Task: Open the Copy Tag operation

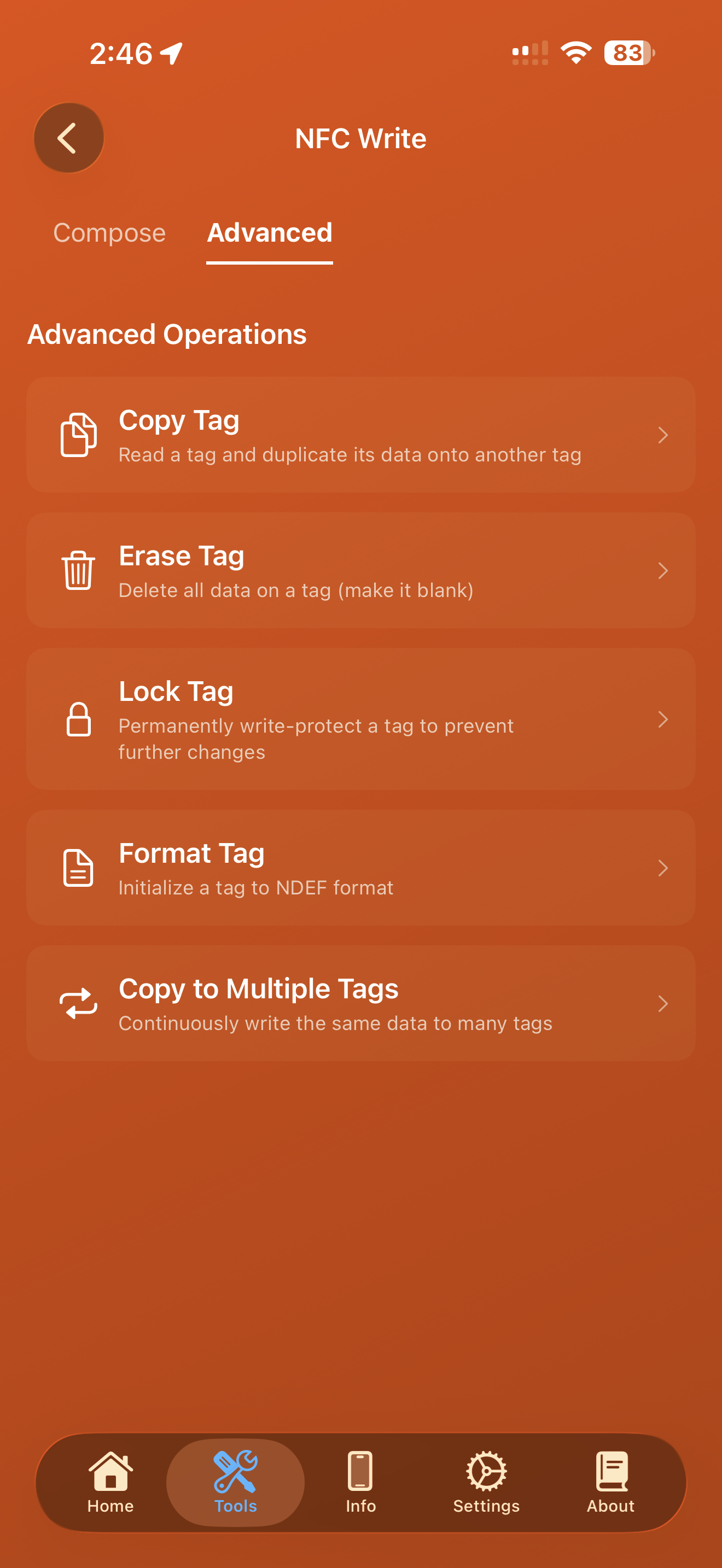Action: tap(360, 435)
